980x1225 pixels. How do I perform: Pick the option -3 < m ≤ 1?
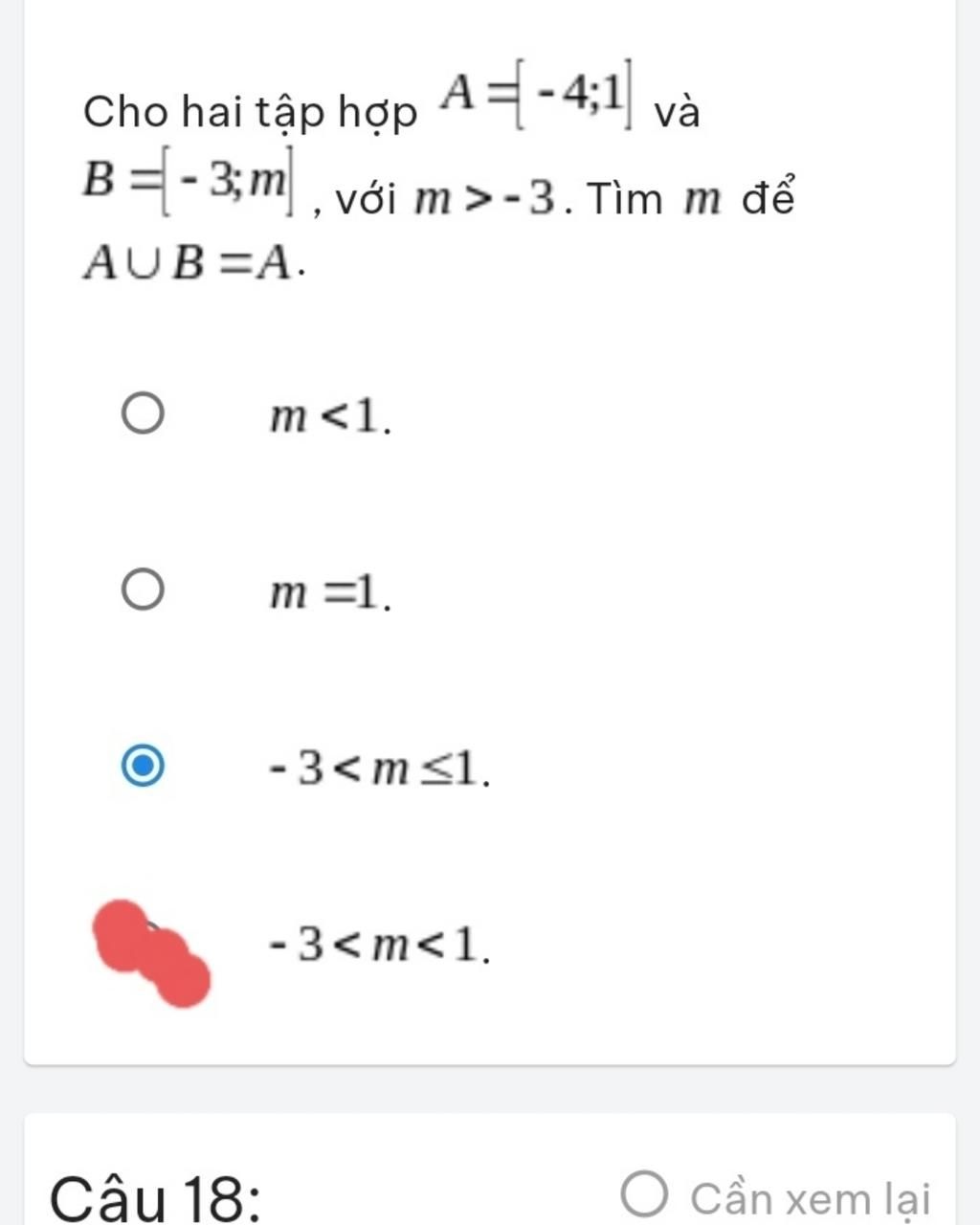[144, 767]
